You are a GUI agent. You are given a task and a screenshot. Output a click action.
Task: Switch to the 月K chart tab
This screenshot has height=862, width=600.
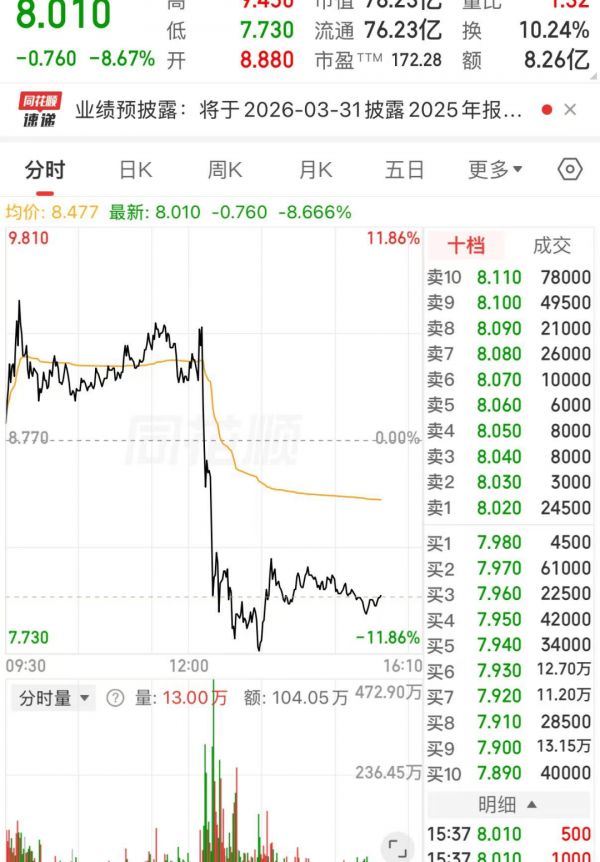point(315,170)
